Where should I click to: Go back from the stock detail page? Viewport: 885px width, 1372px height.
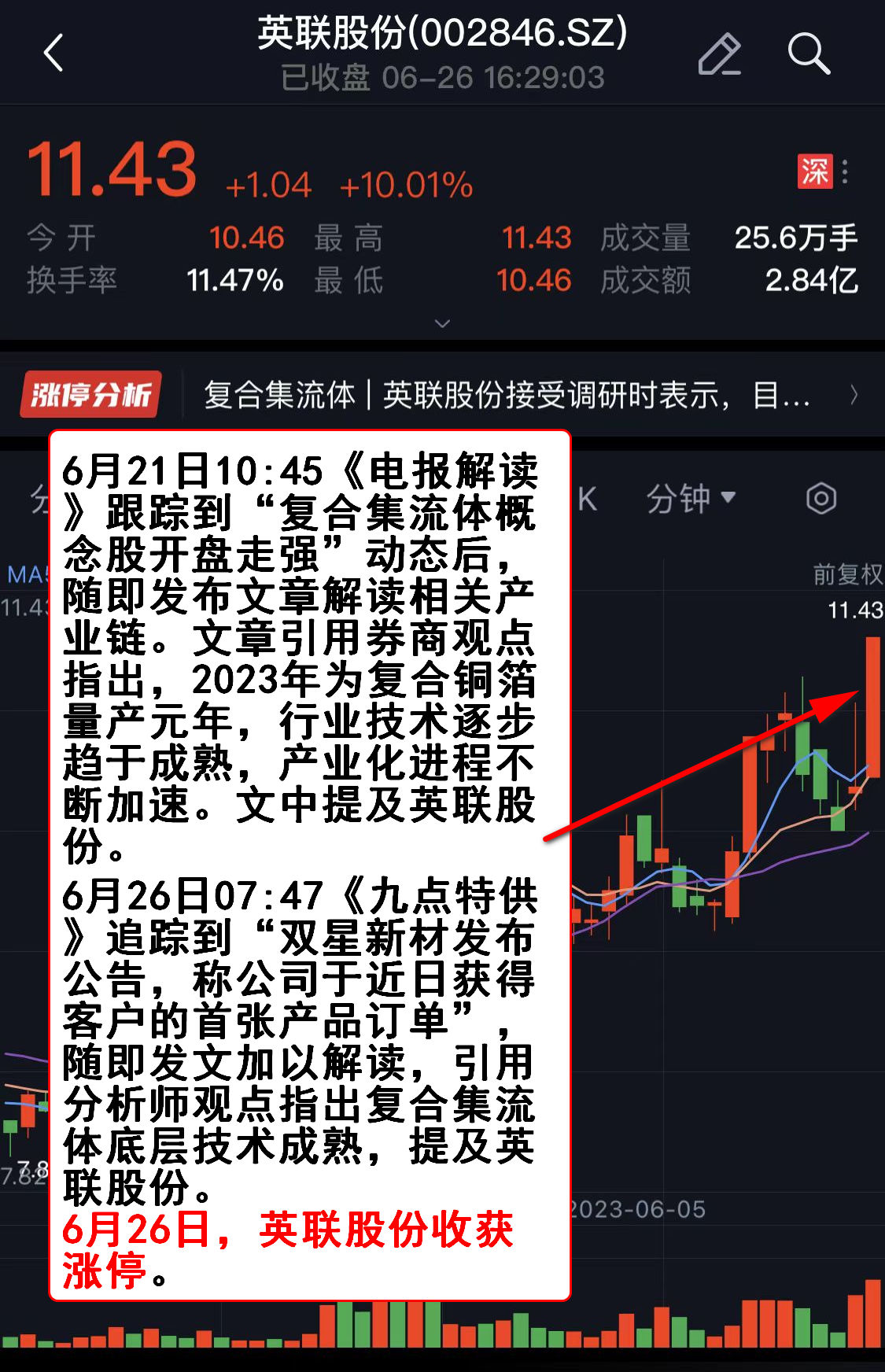(x=53, y=53)
